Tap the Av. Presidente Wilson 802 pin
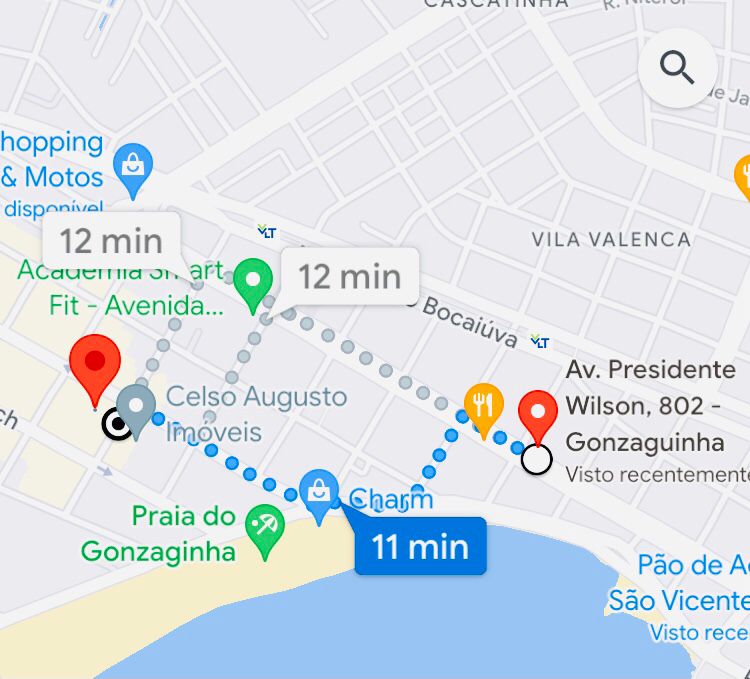This screenshot has height=679, width=750. (x=540, y=415)
